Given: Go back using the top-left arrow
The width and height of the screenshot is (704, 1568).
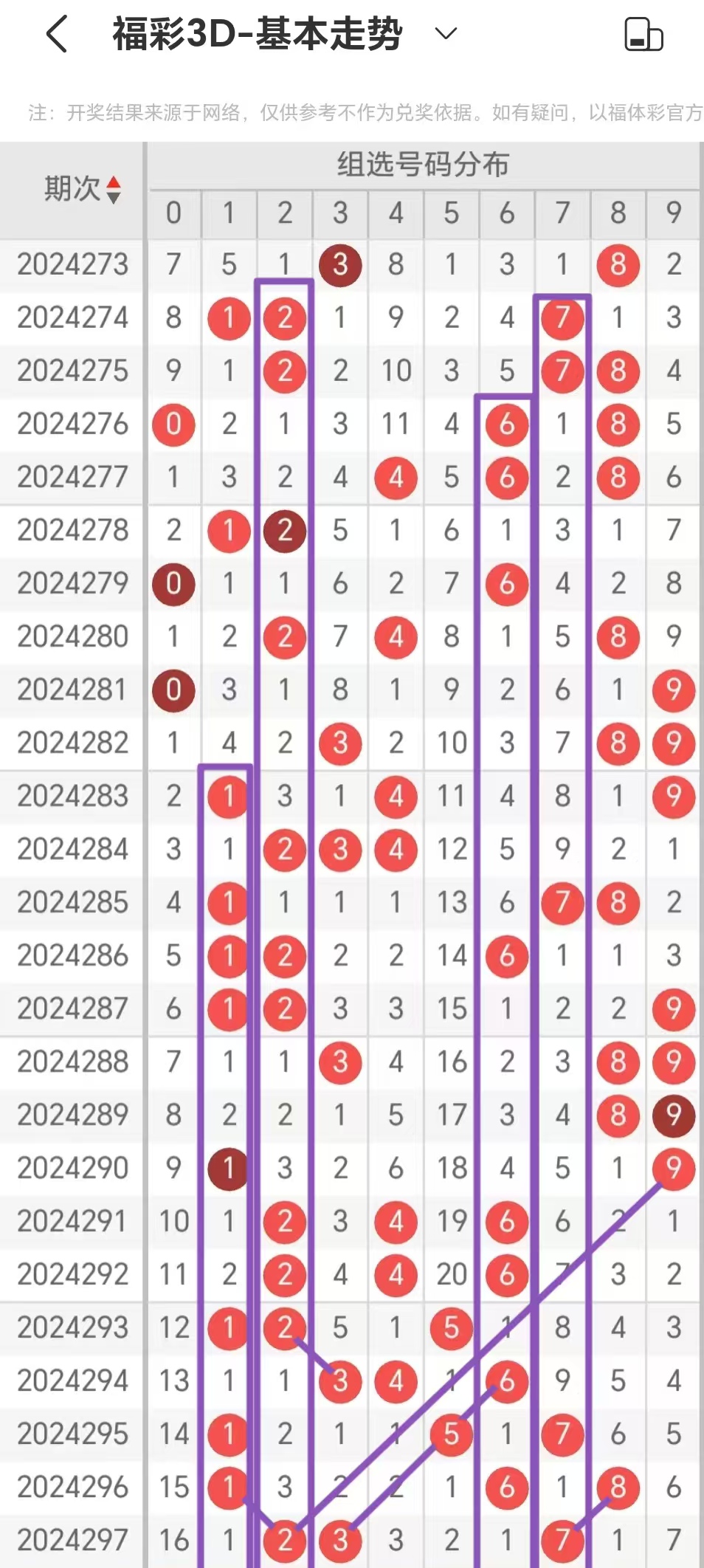Looking at the screenshot, I should pos(57,34).
